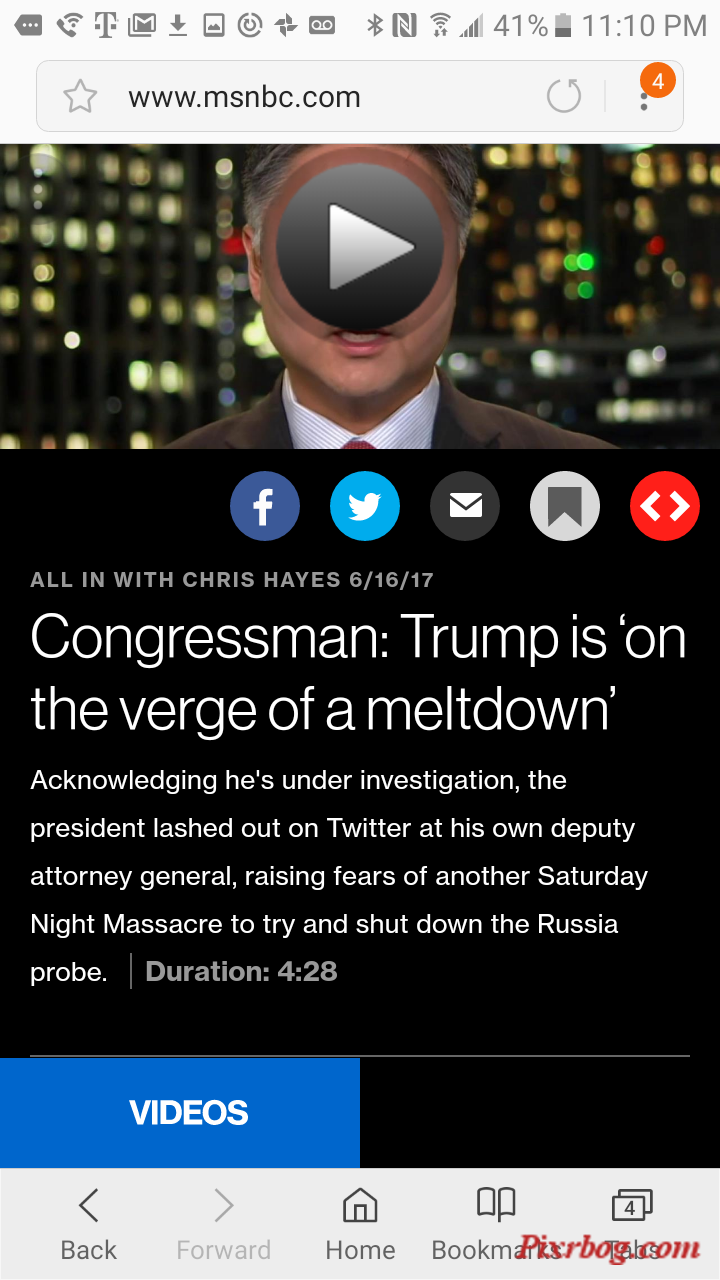Reload the current page
This screenshot has height=1280, width=720.
[x=564, y=97]
